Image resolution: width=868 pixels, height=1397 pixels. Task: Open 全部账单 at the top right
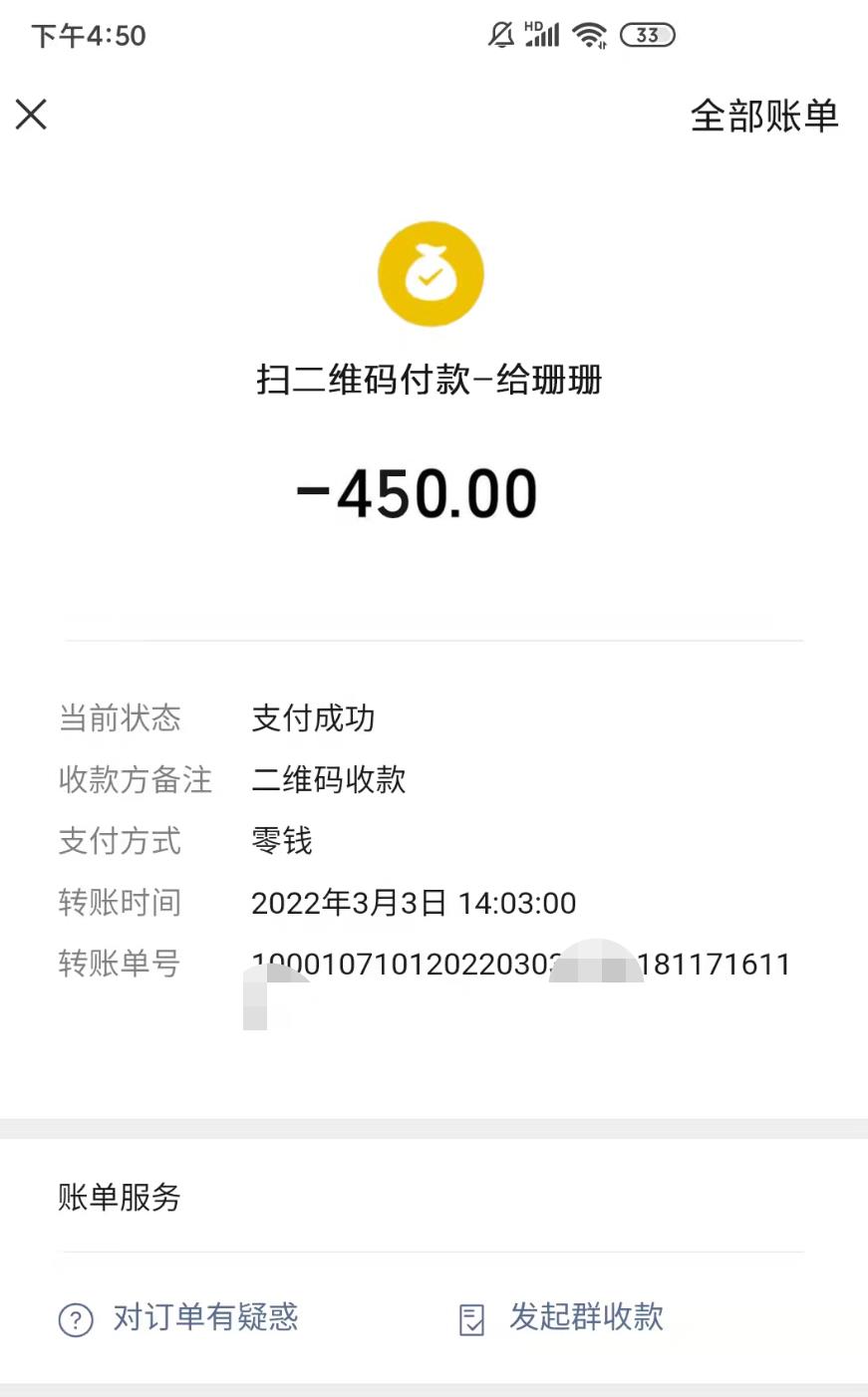click(763, 117)
